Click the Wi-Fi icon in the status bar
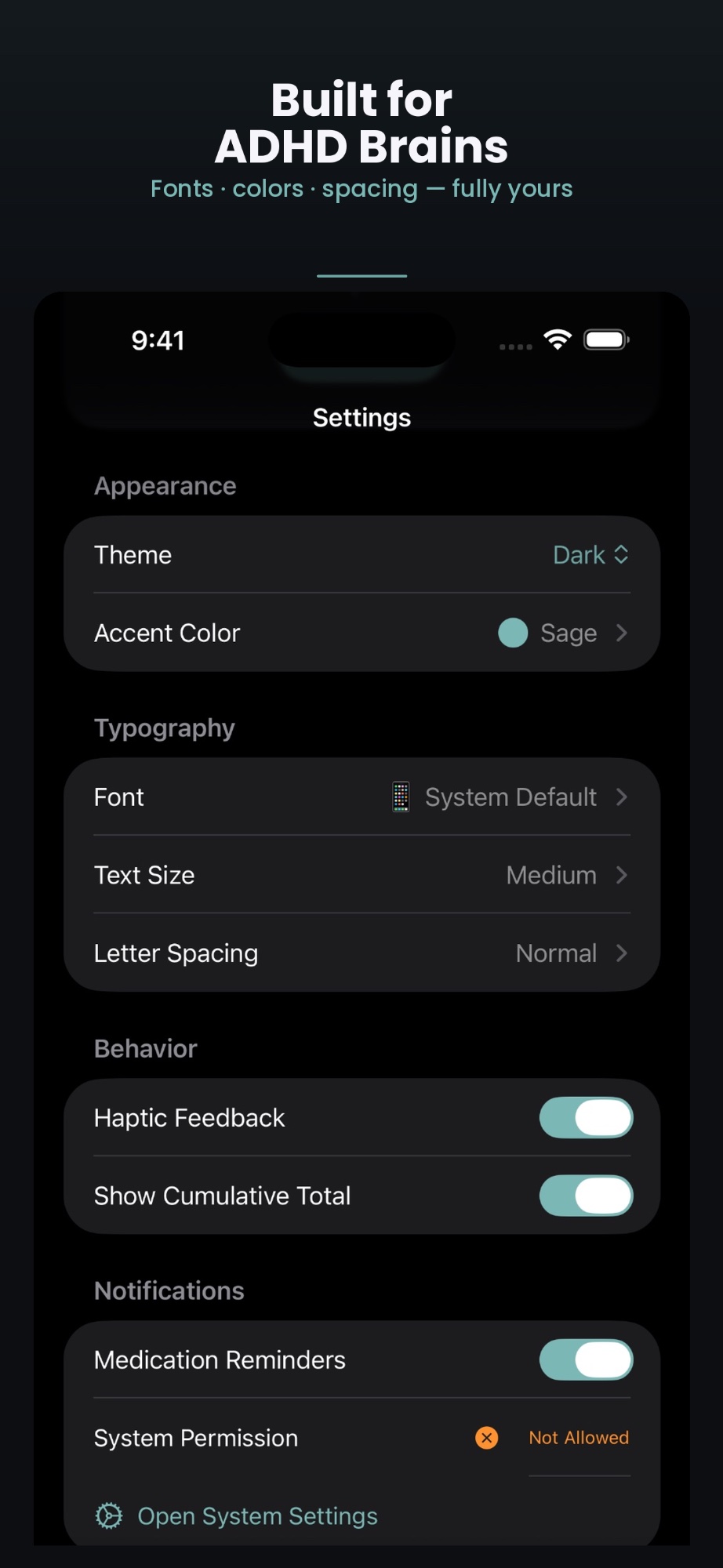723x1568 pixels. [557, 338]
